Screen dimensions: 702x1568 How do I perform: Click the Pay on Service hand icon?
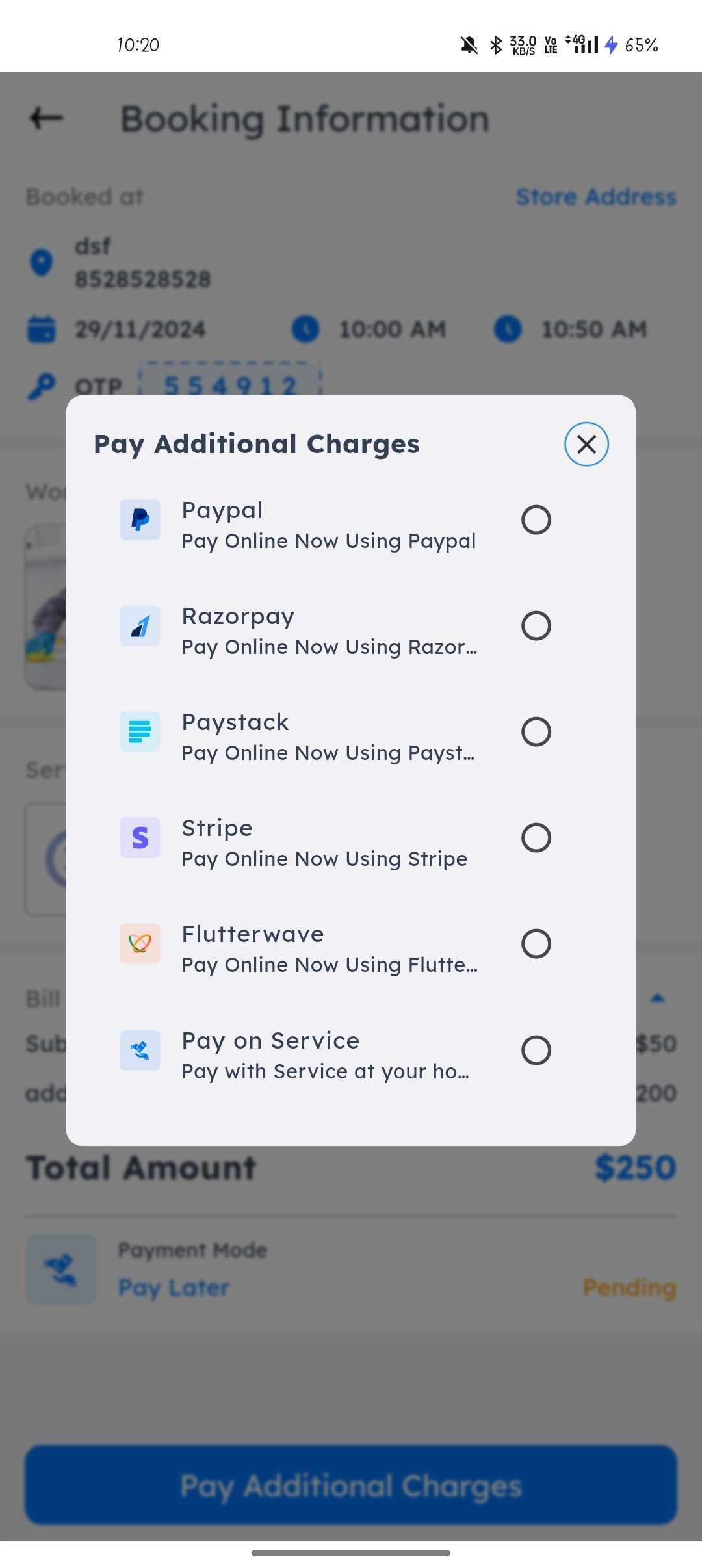(x=140, y=1050)
